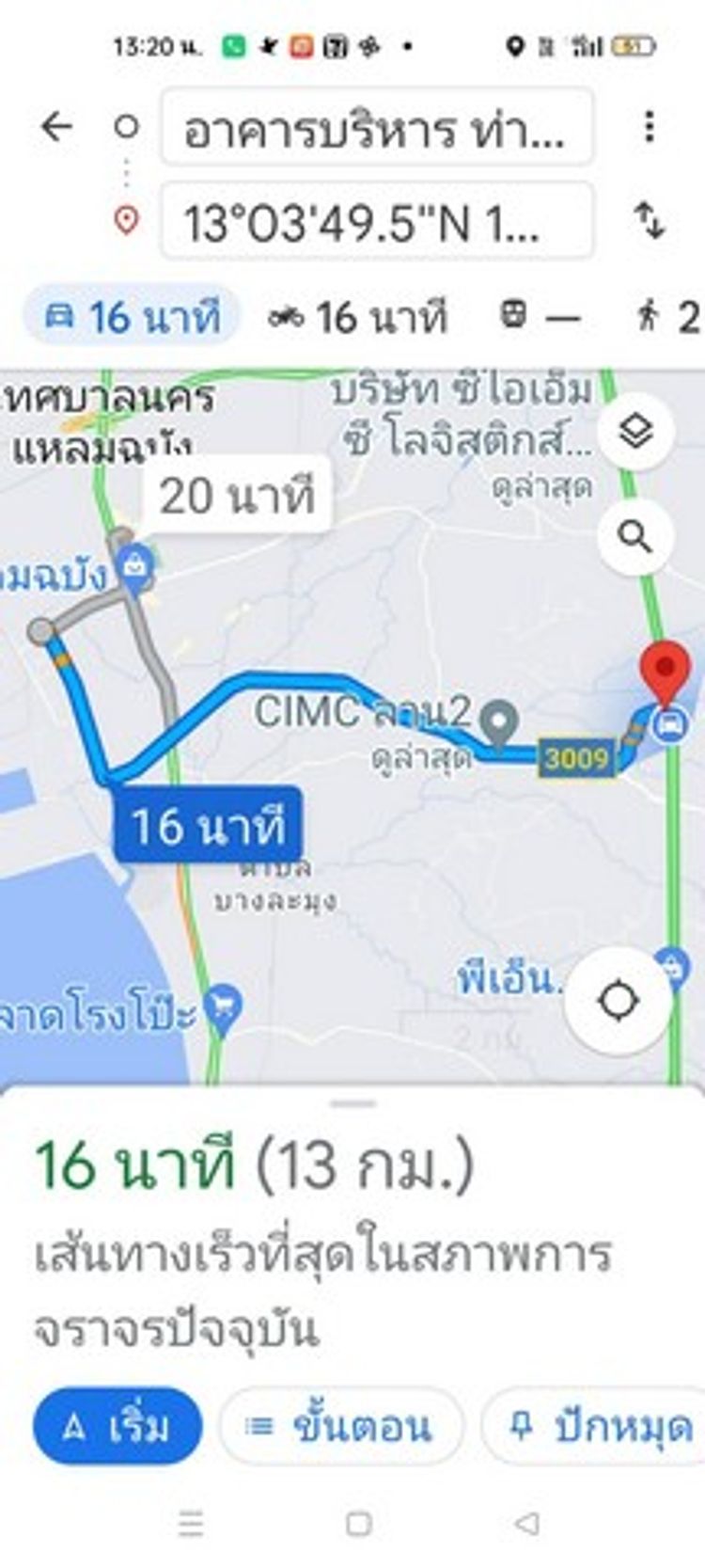
Task: Start navigation with เริ่ม button
Action: [117, 1427]
